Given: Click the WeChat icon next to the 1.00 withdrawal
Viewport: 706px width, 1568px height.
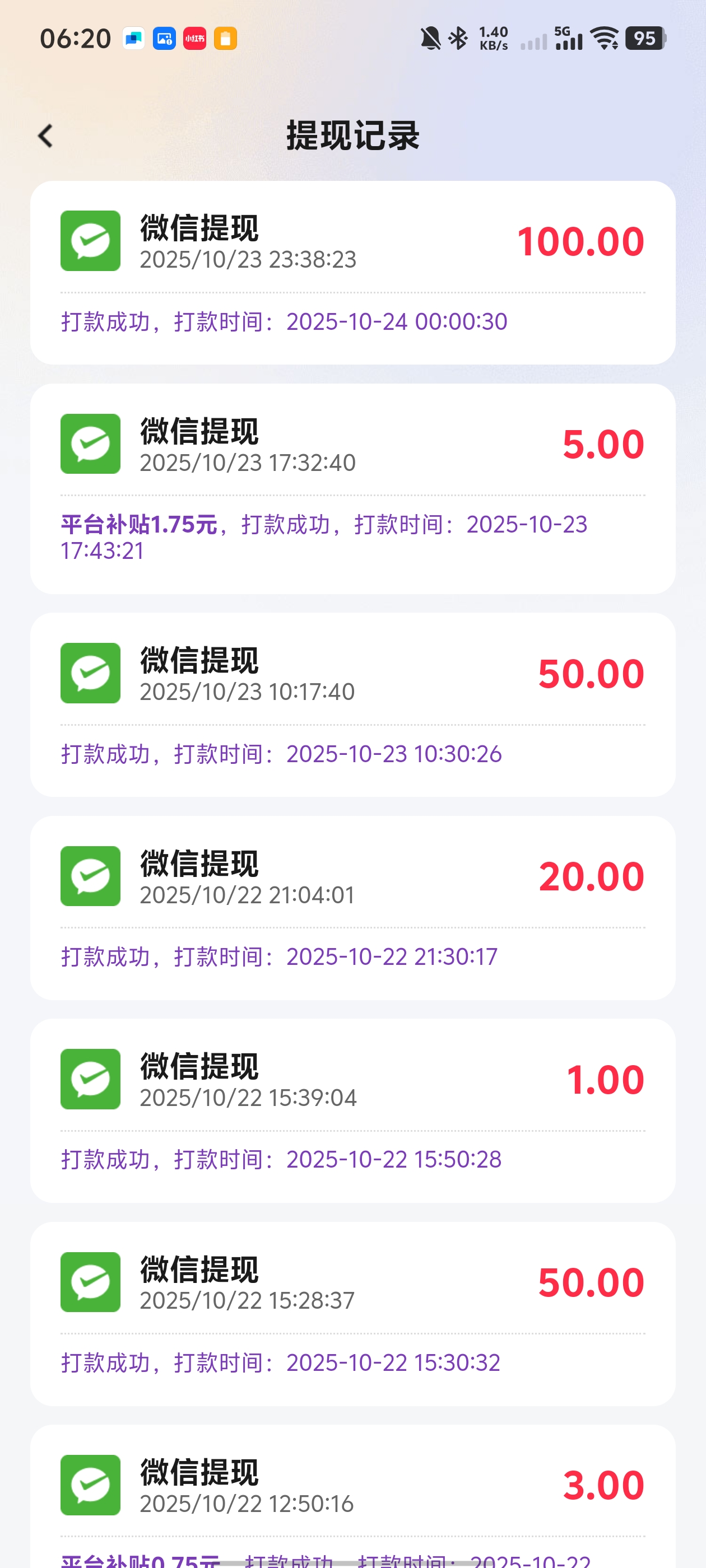Looking at the screenshot, I should tap(90, 1080).
